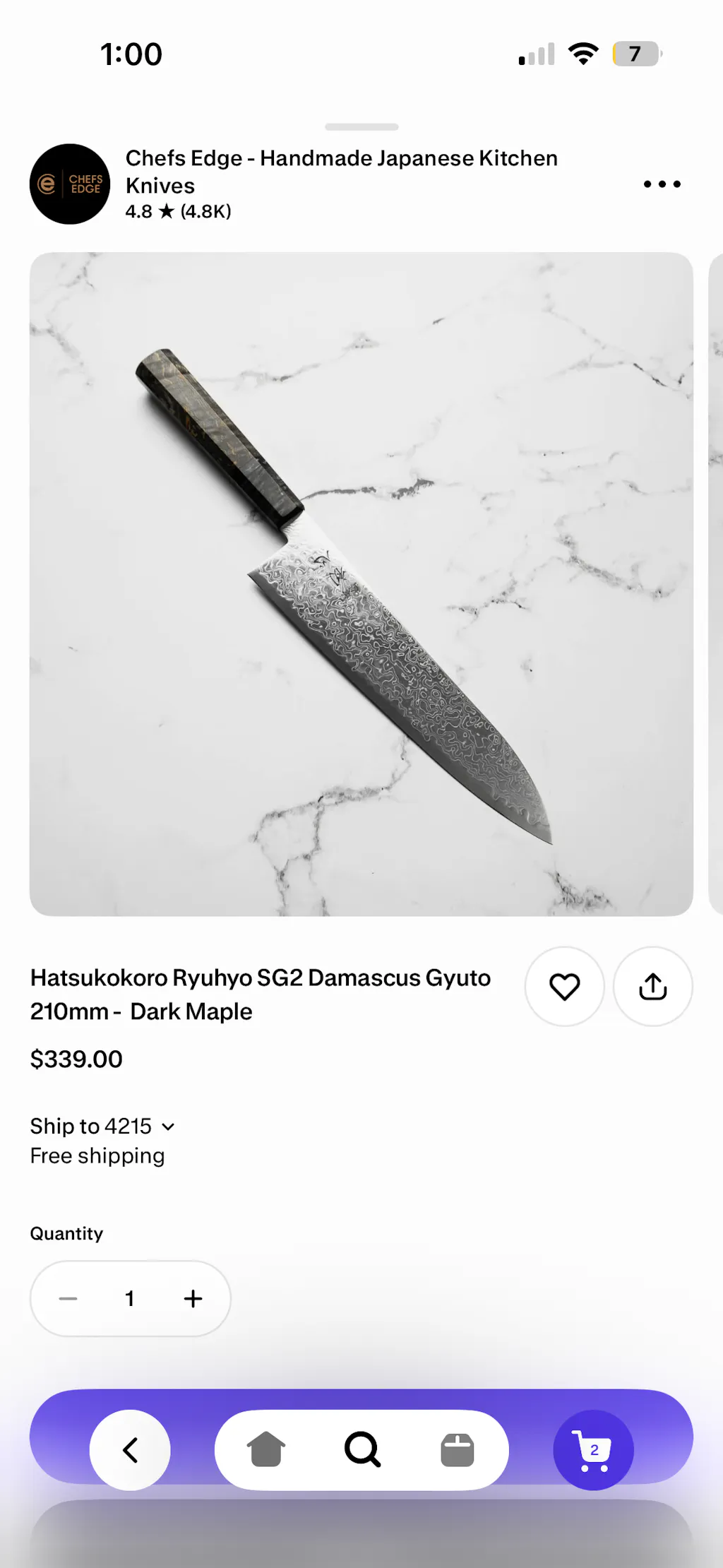This screenshot has width=723, height=1568.
Task: Open the cart with 2 items
Action: 593,1450
